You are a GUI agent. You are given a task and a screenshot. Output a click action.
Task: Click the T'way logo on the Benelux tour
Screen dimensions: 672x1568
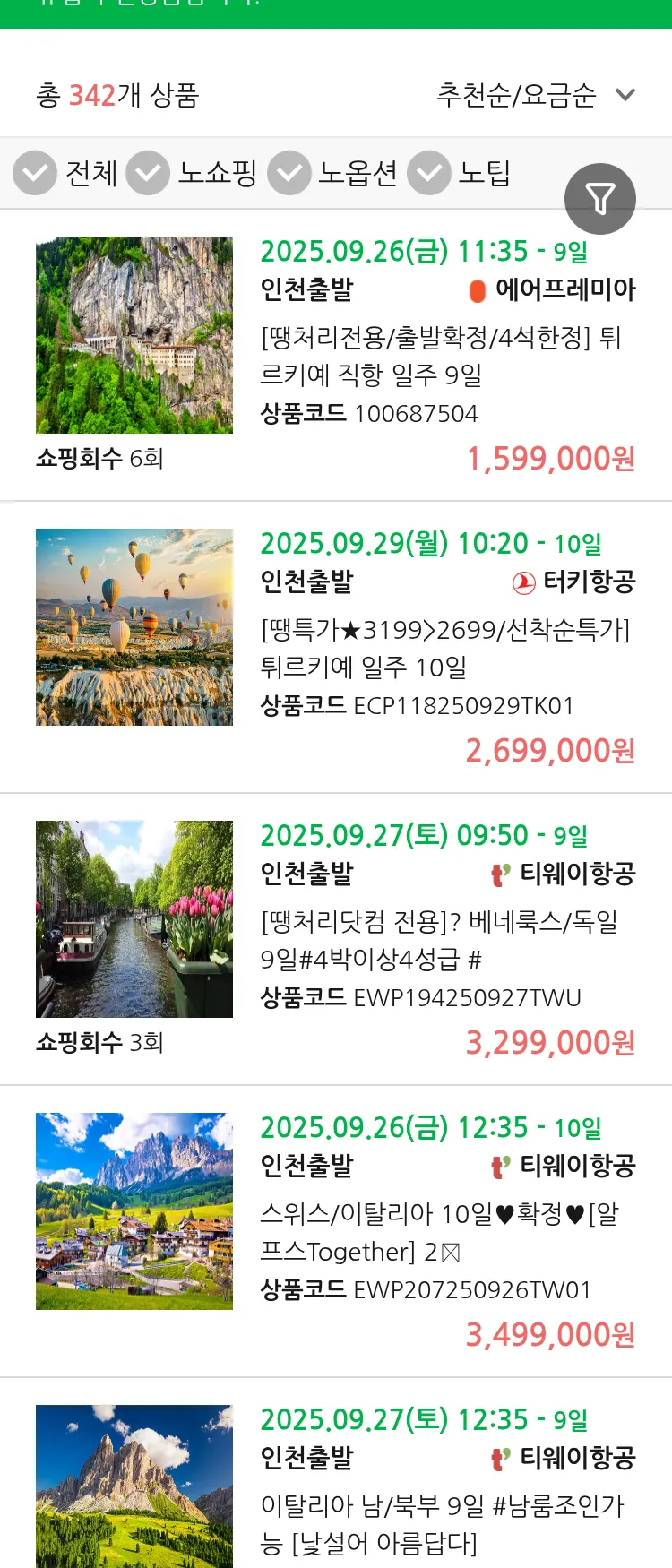click(499, 874)
